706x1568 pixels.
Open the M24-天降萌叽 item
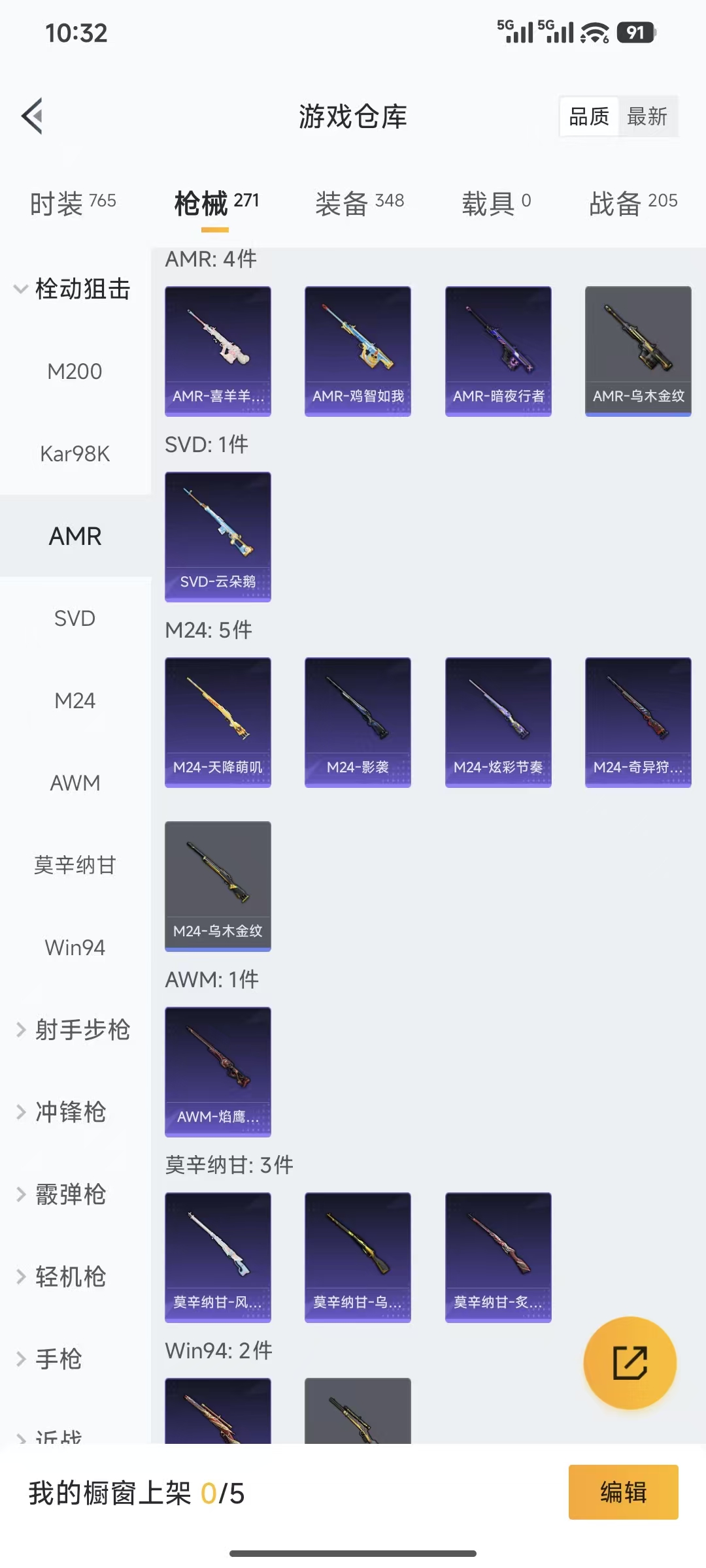coord(218,721)
